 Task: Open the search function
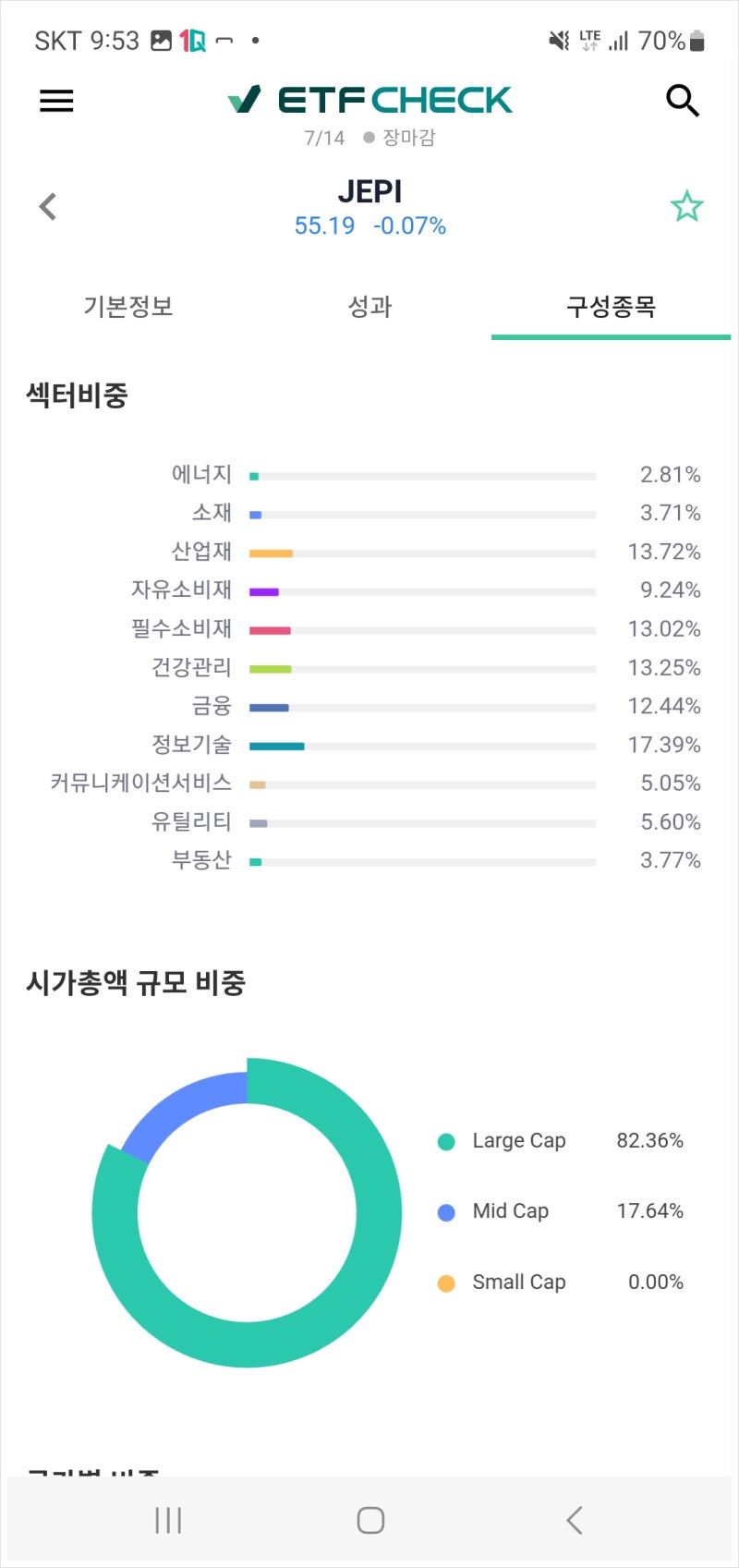pos(682,101)
